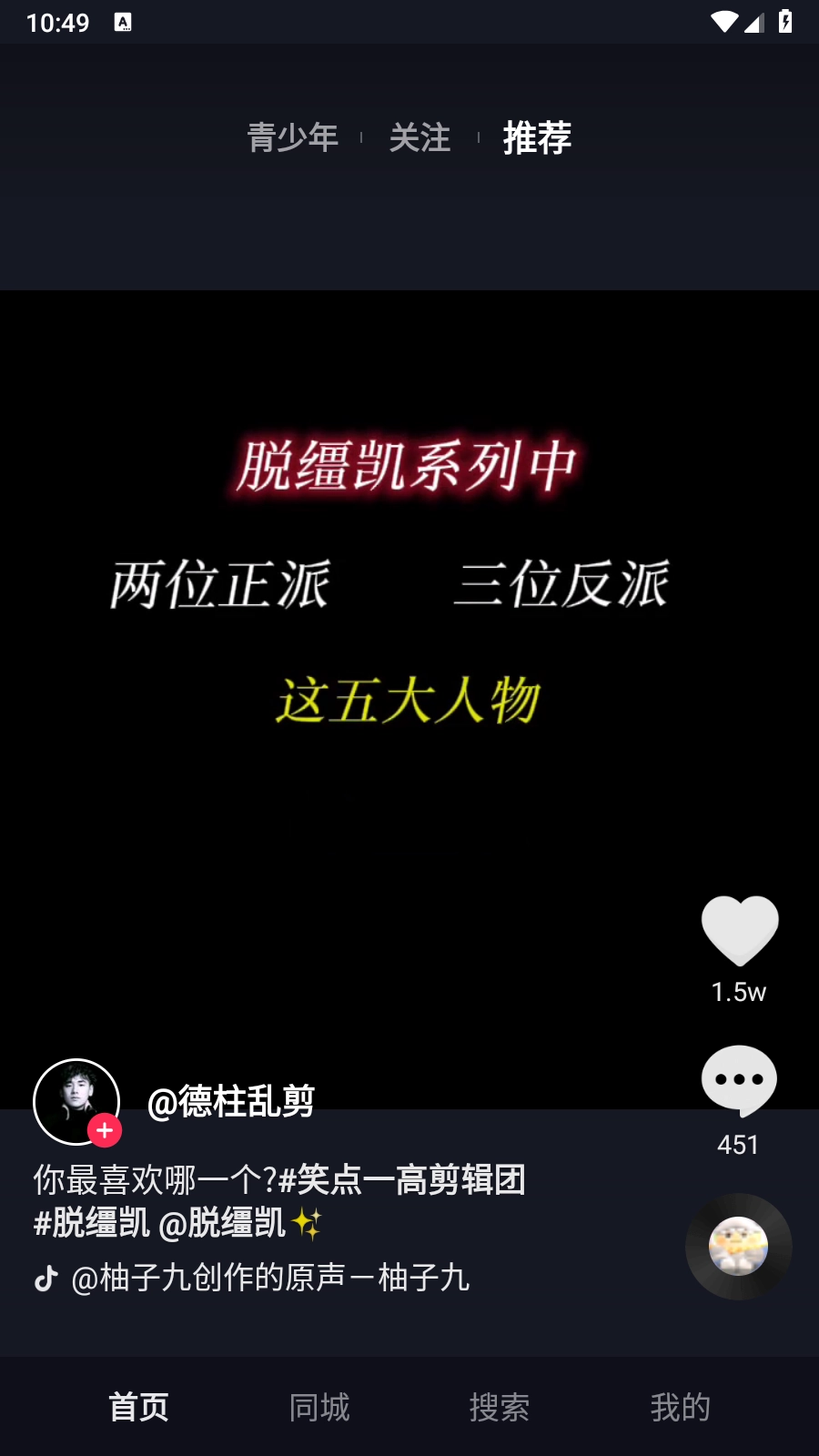Open 德柱乱剪's profile avatar
Screen dimensions: 819x1456
[x=75, y=1098]
